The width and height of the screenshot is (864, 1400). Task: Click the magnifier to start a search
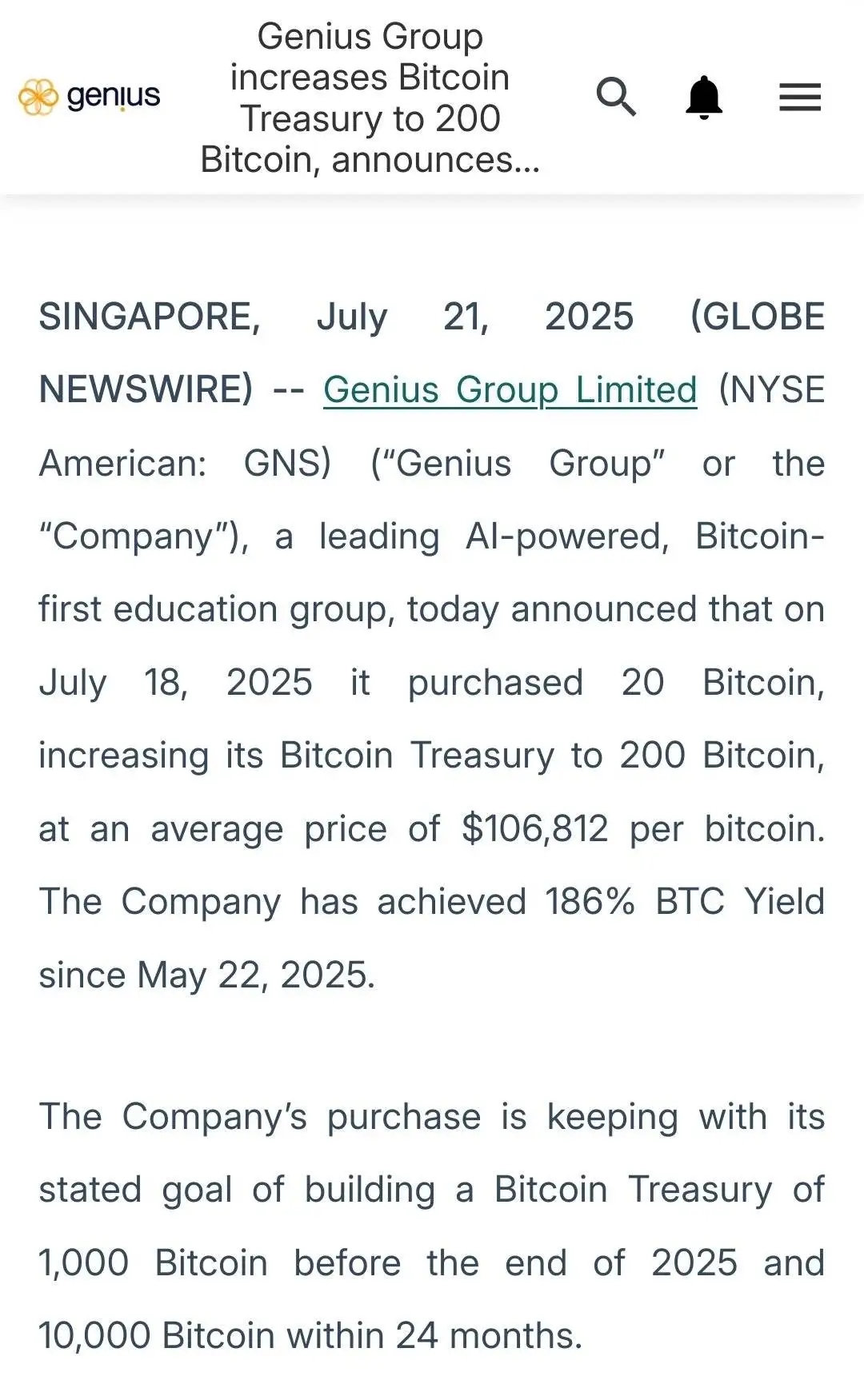[x=616, y=97]
